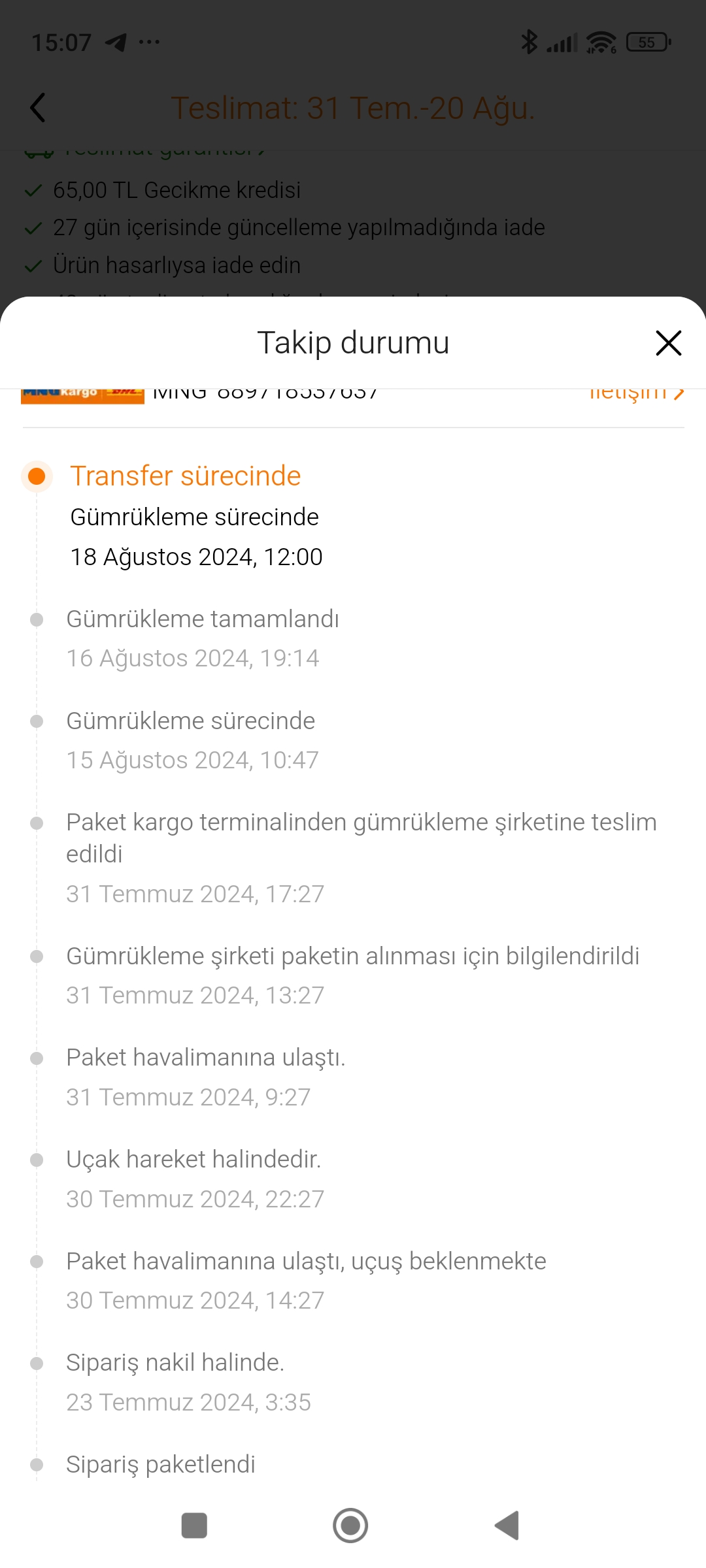
Task: Tap the system home button
Action: click(x=350, y=1526)
